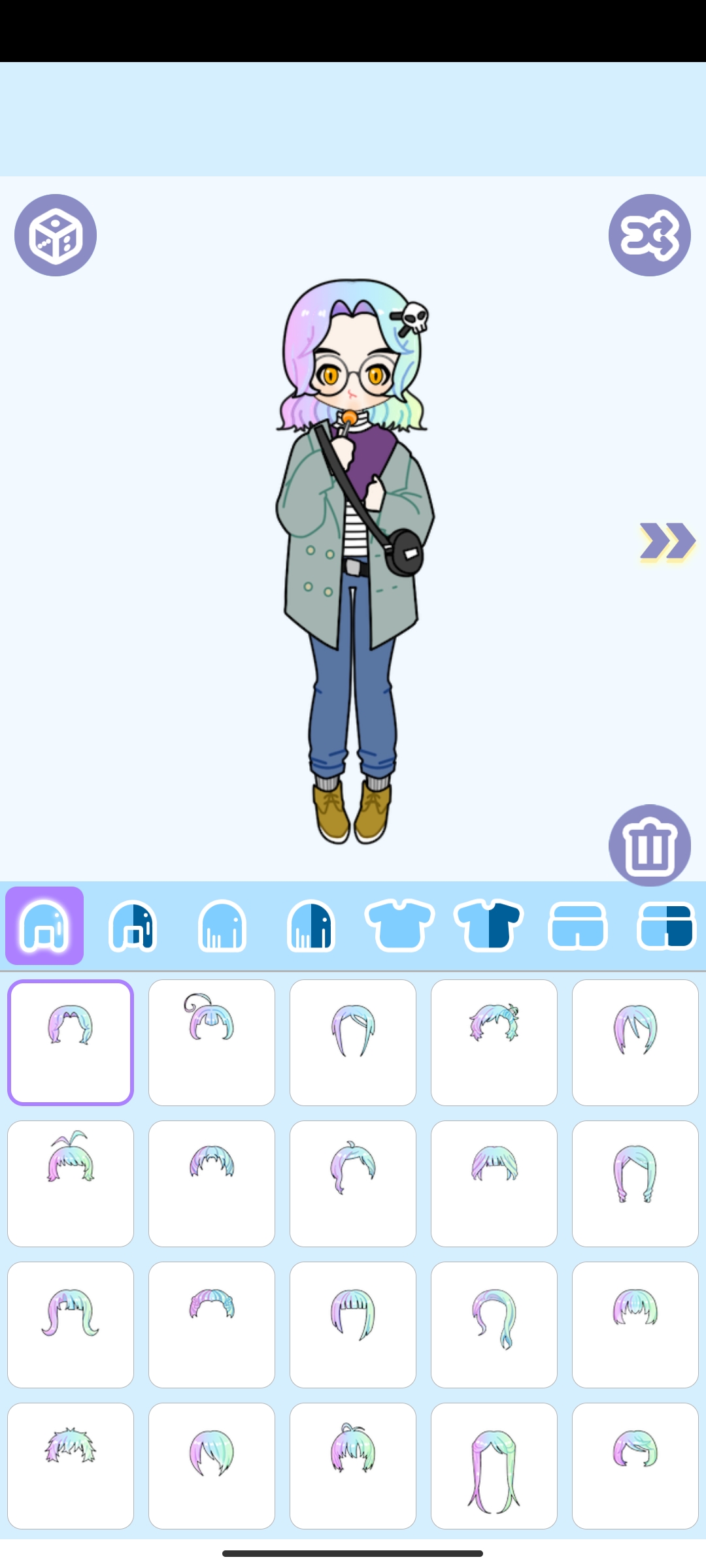Open the single-color shorts tab
The width and height of the screenshot is (706, 1568).
(577, 926)
